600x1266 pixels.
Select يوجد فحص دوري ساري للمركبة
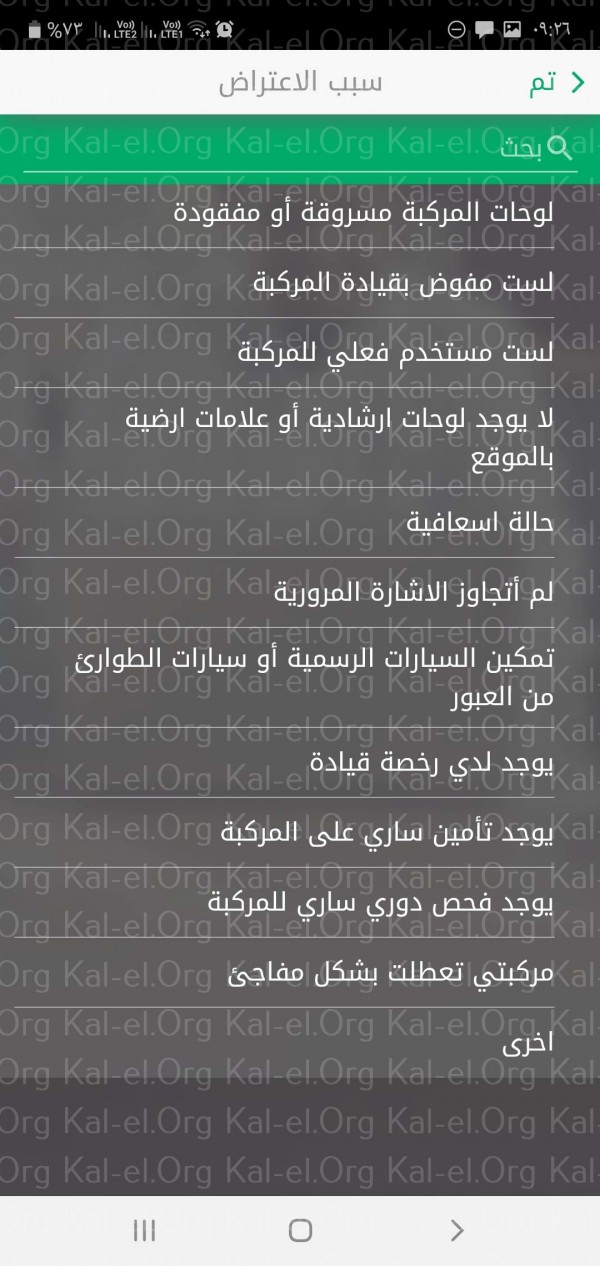point(380,902)
